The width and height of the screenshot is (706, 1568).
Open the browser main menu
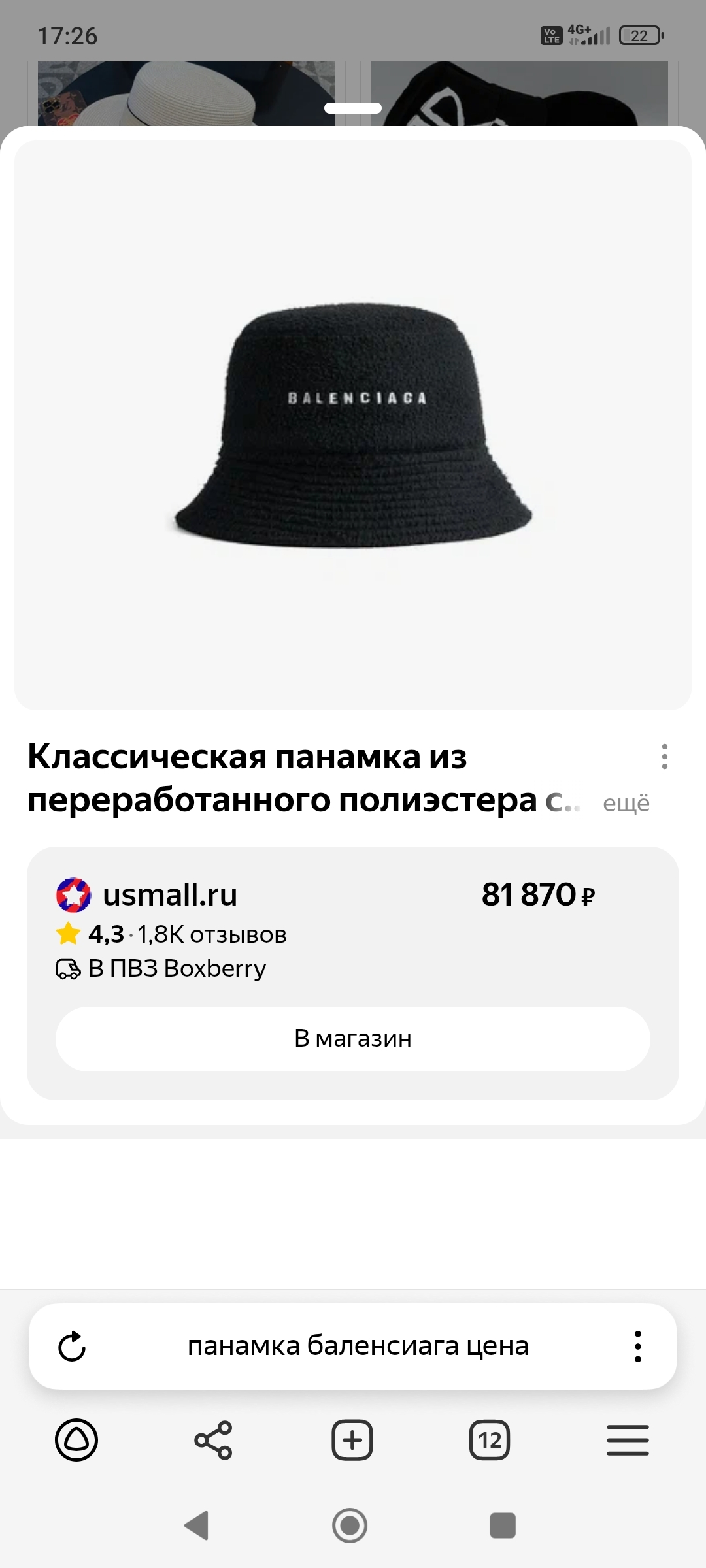point(628,1440)
